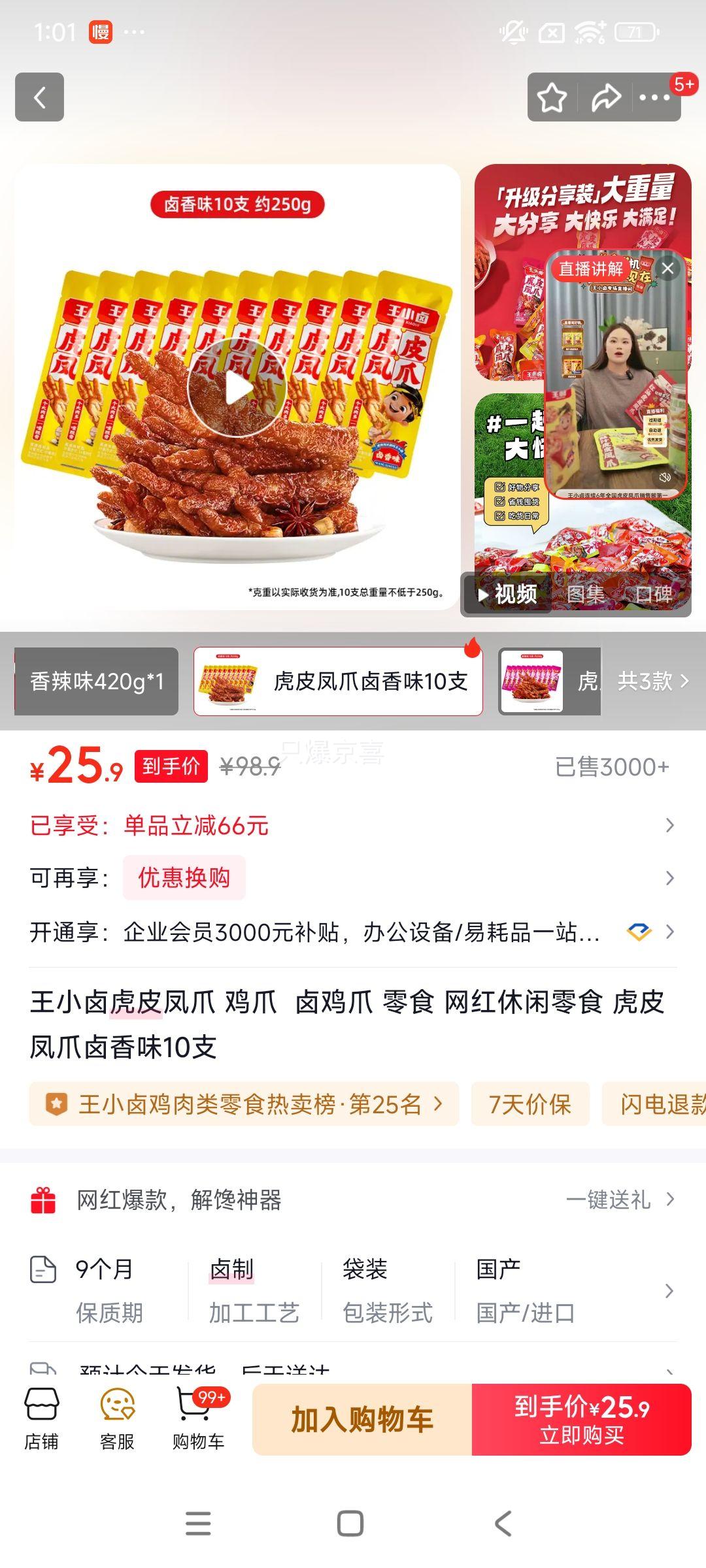The height and width of the screenshot is (1568, 706).
Task: Switch to the 图集 tab
Action: click(586, 594)
